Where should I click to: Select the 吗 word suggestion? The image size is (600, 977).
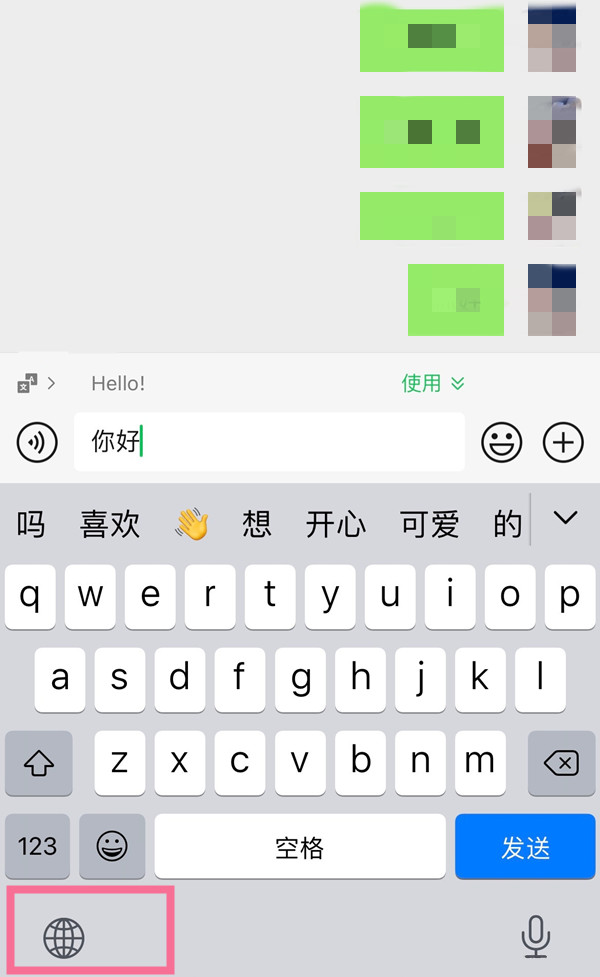[31, 523]
